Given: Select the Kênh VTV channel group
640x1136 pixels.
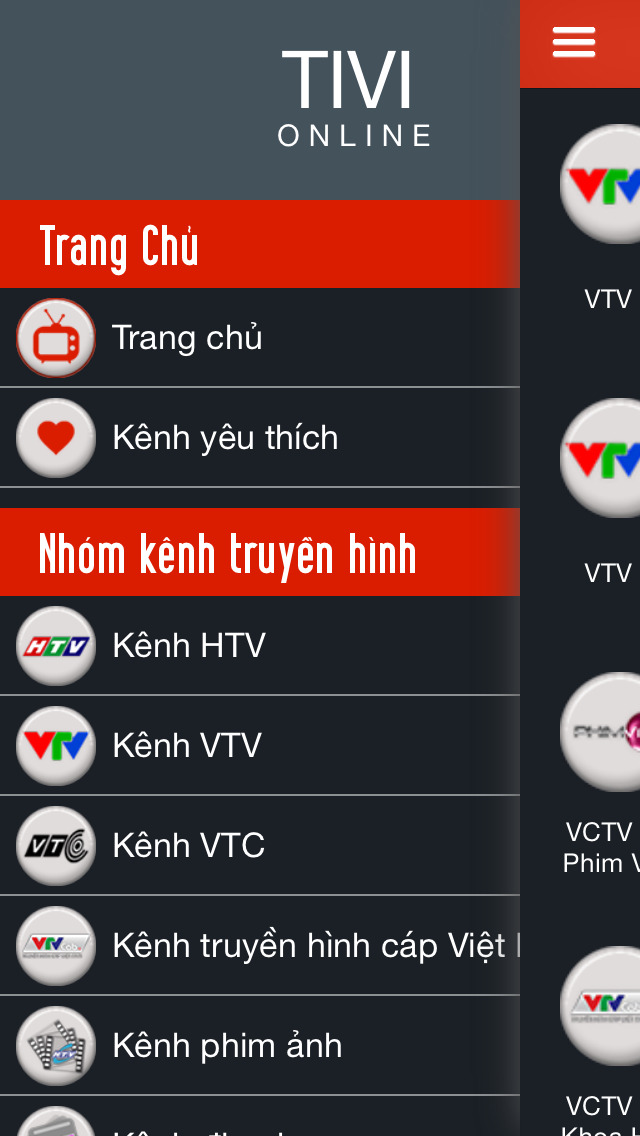Looking at the screenshot, I should click(259, 746).
